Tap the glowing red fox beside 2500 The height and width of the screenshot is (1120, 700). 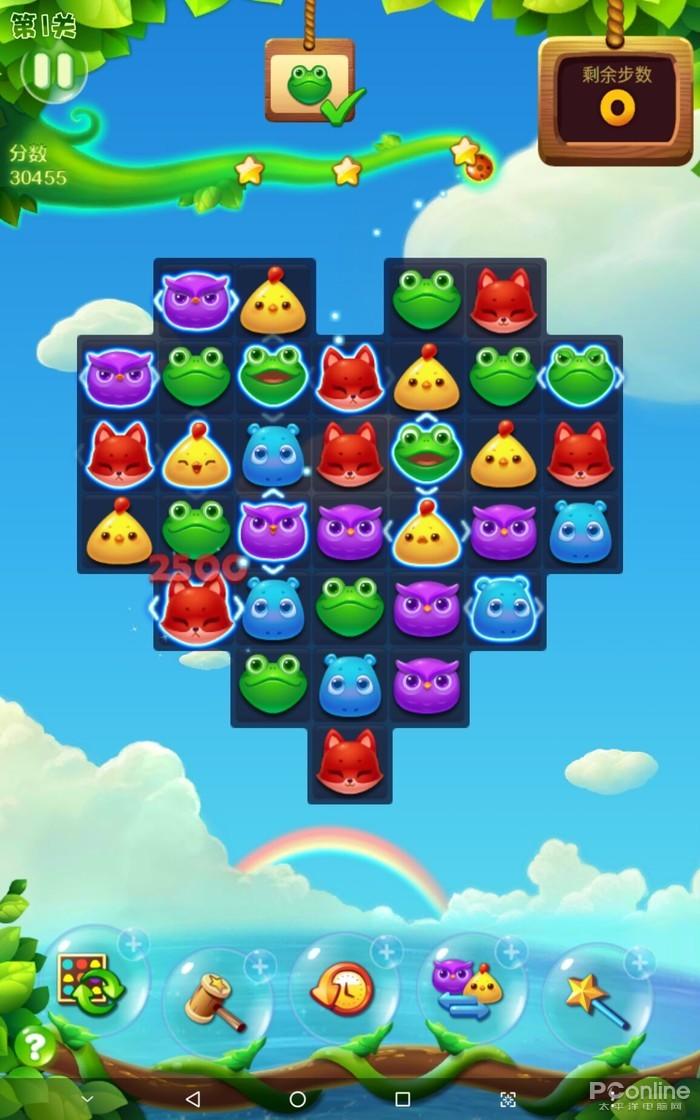(x=196, y=610)
